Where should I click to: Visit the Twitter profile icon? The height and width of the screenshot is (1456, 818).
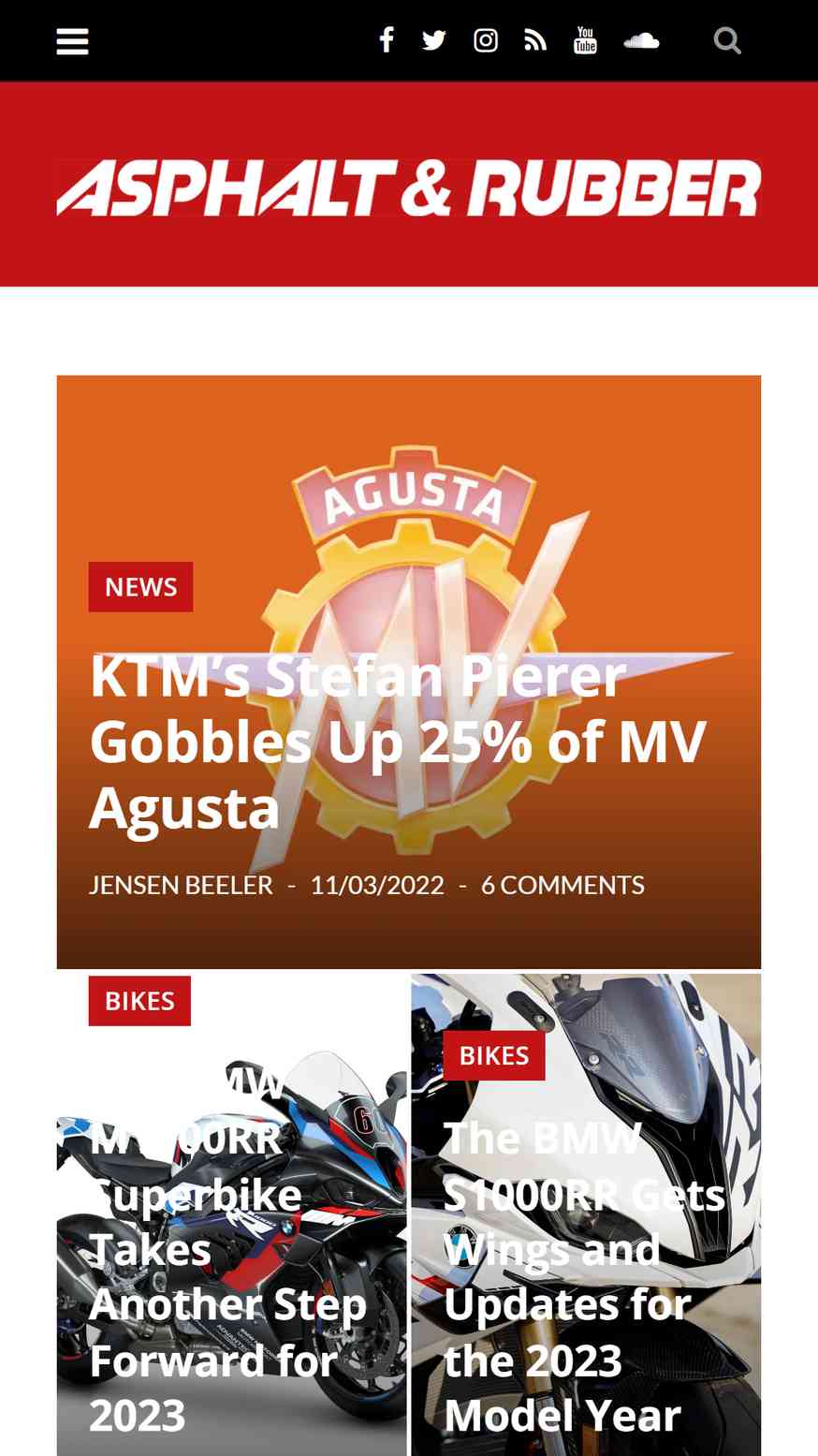tap(433, 40)
